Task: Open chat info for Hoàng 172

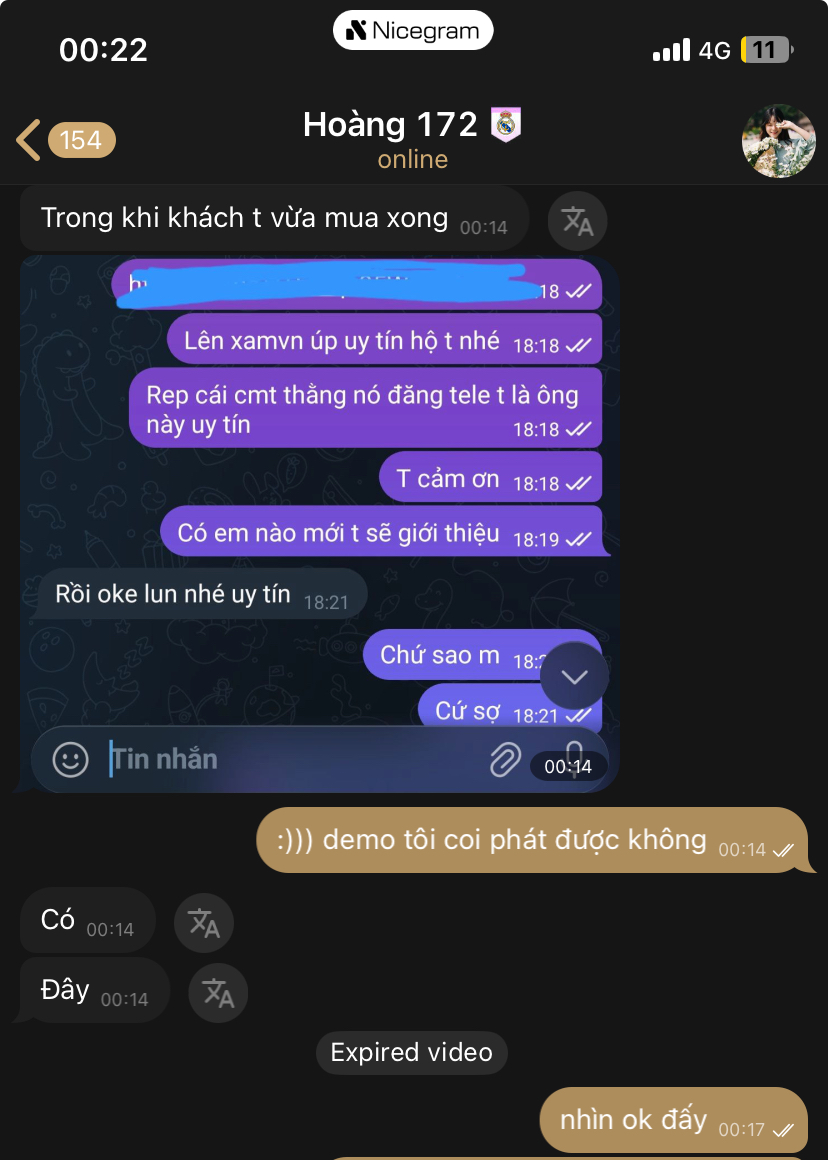Action: (x=412, y=139)
